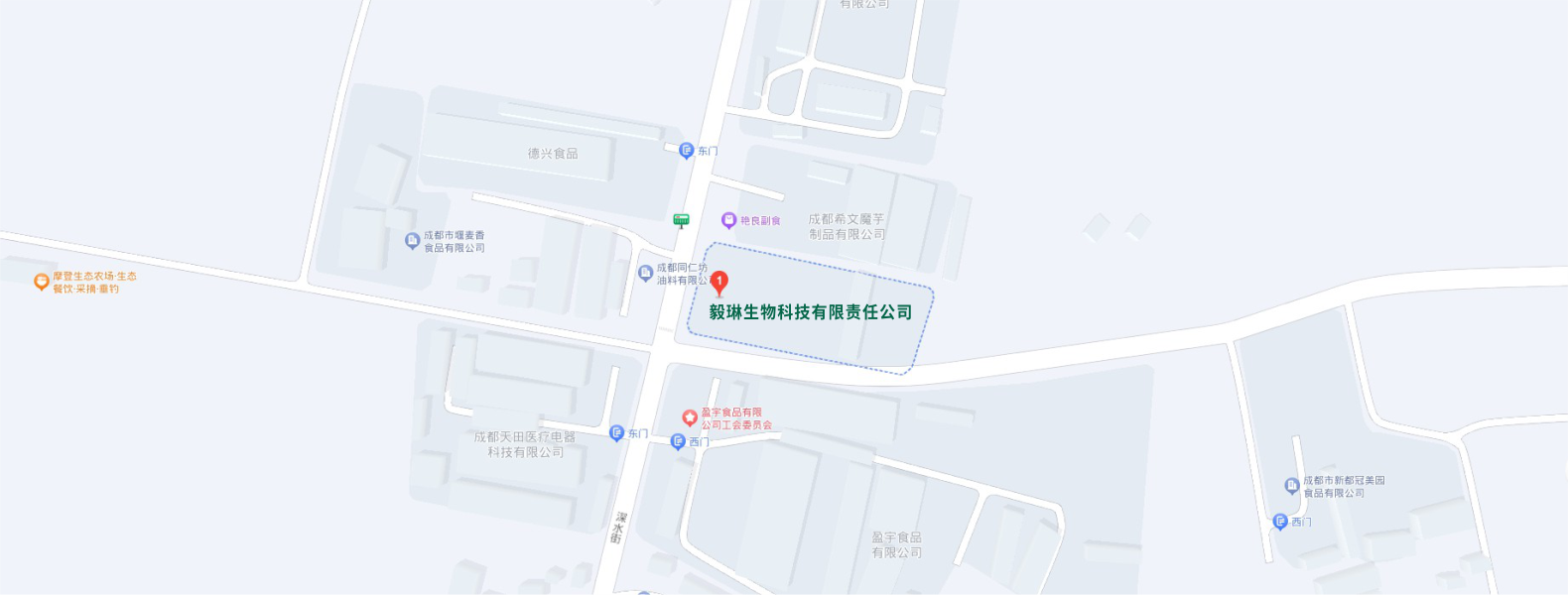
Task: Tap the red pin numbered 1
Action: [x=719, y=283]
